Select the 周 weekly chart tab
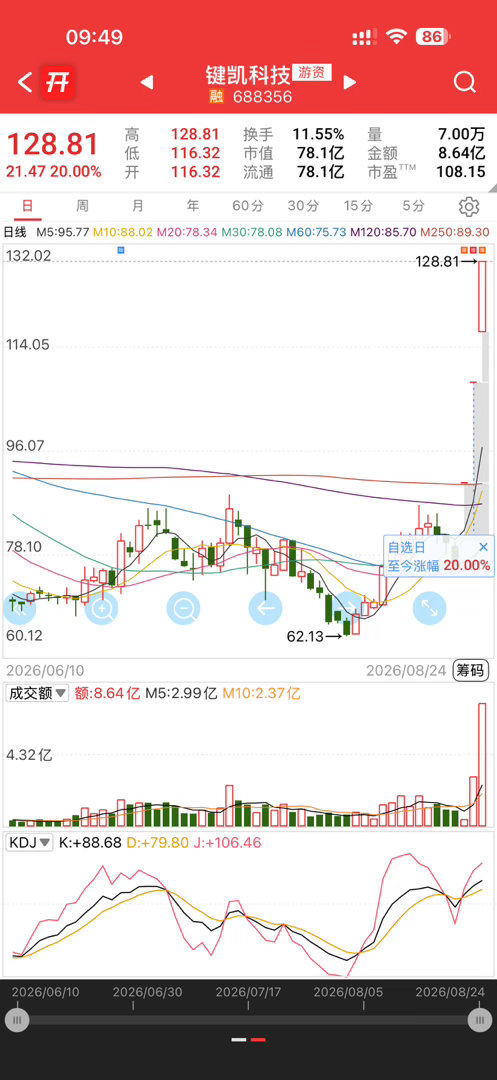 click(83, 205)
